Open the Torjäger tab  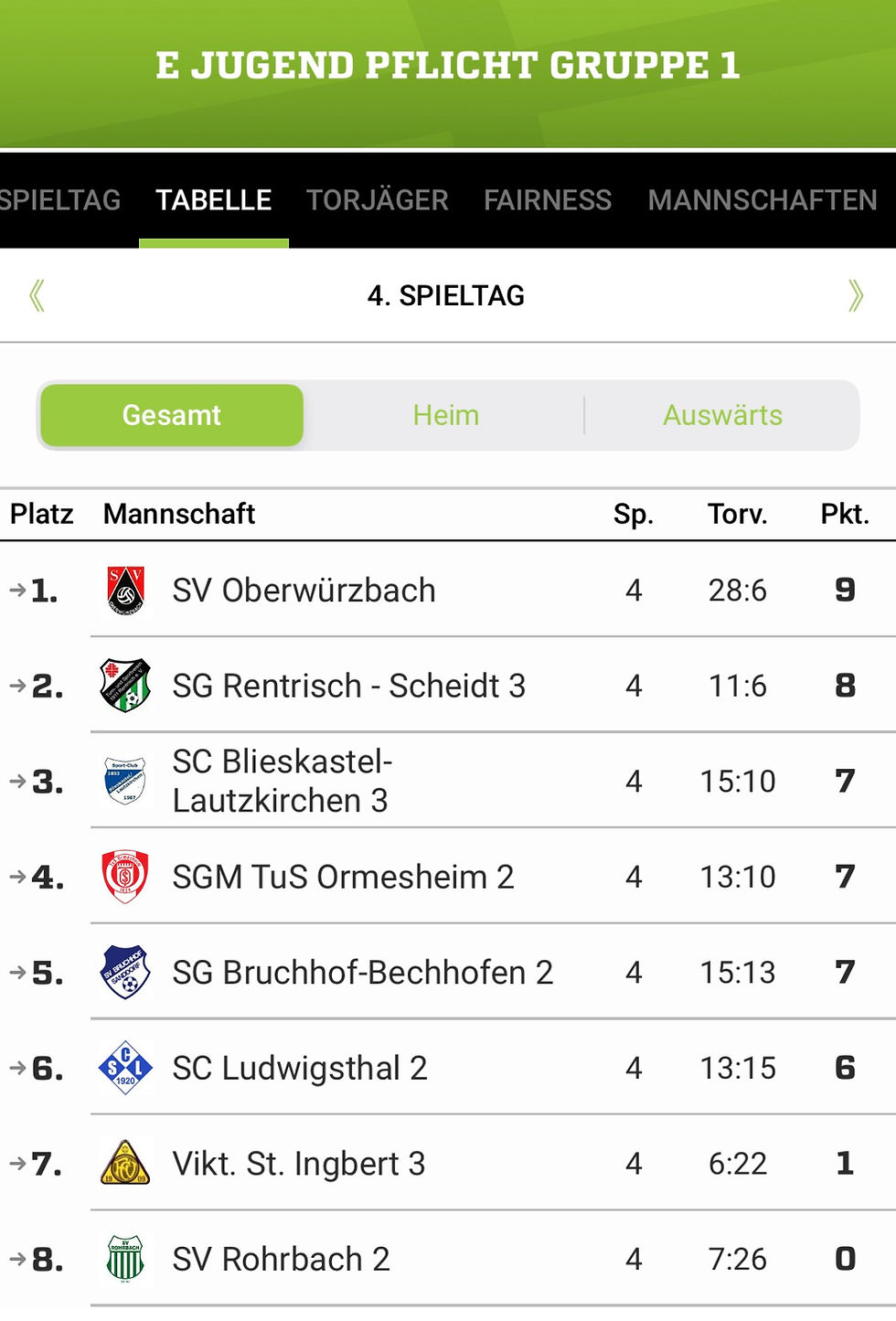point(377,200)
